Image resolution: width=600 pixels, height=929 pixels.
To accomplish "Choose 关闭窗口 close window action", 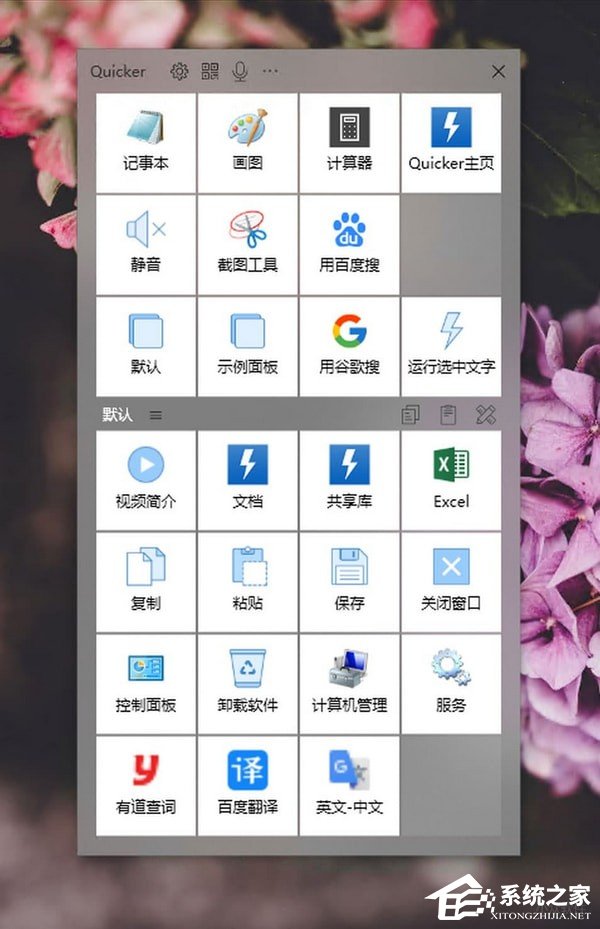I will pos(451,582).
